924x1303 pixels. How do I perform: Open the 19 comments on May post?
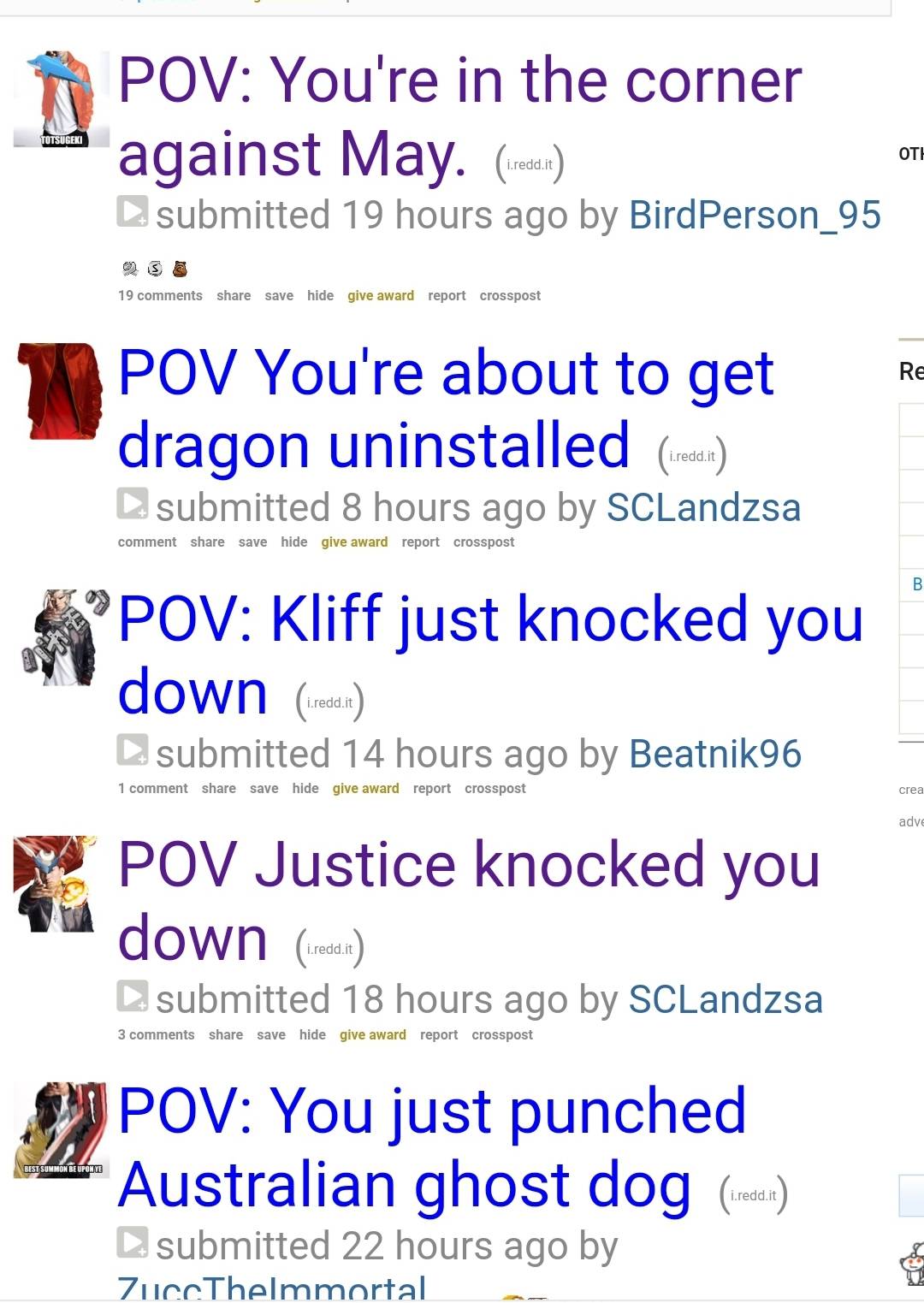[160, 295]
